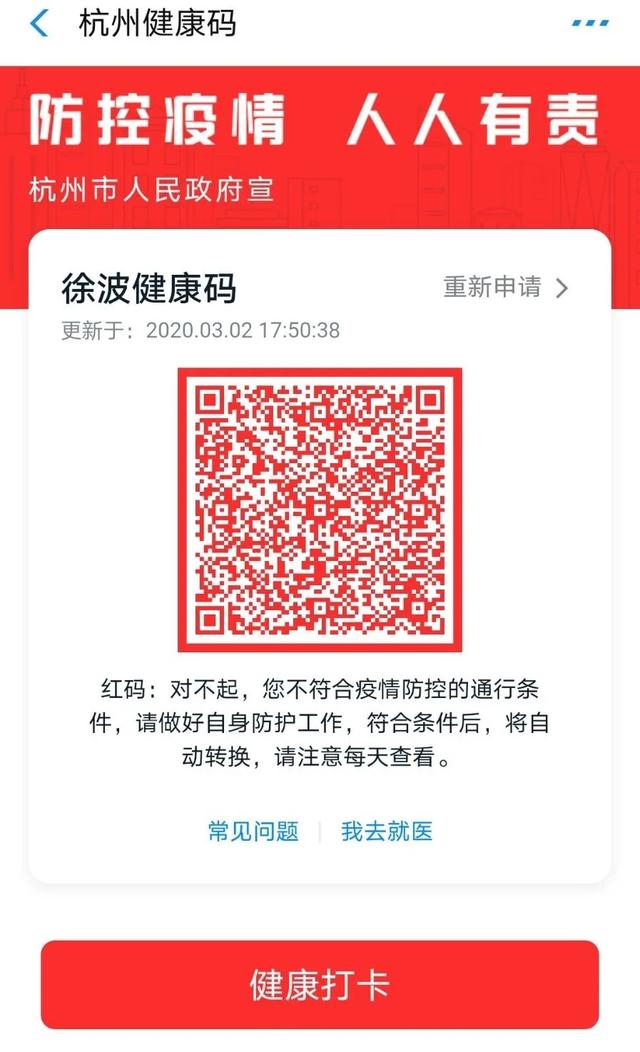This screenshot has width=640, height=1052.
Task: Open 常见问题 link
Action: point(253,831)
